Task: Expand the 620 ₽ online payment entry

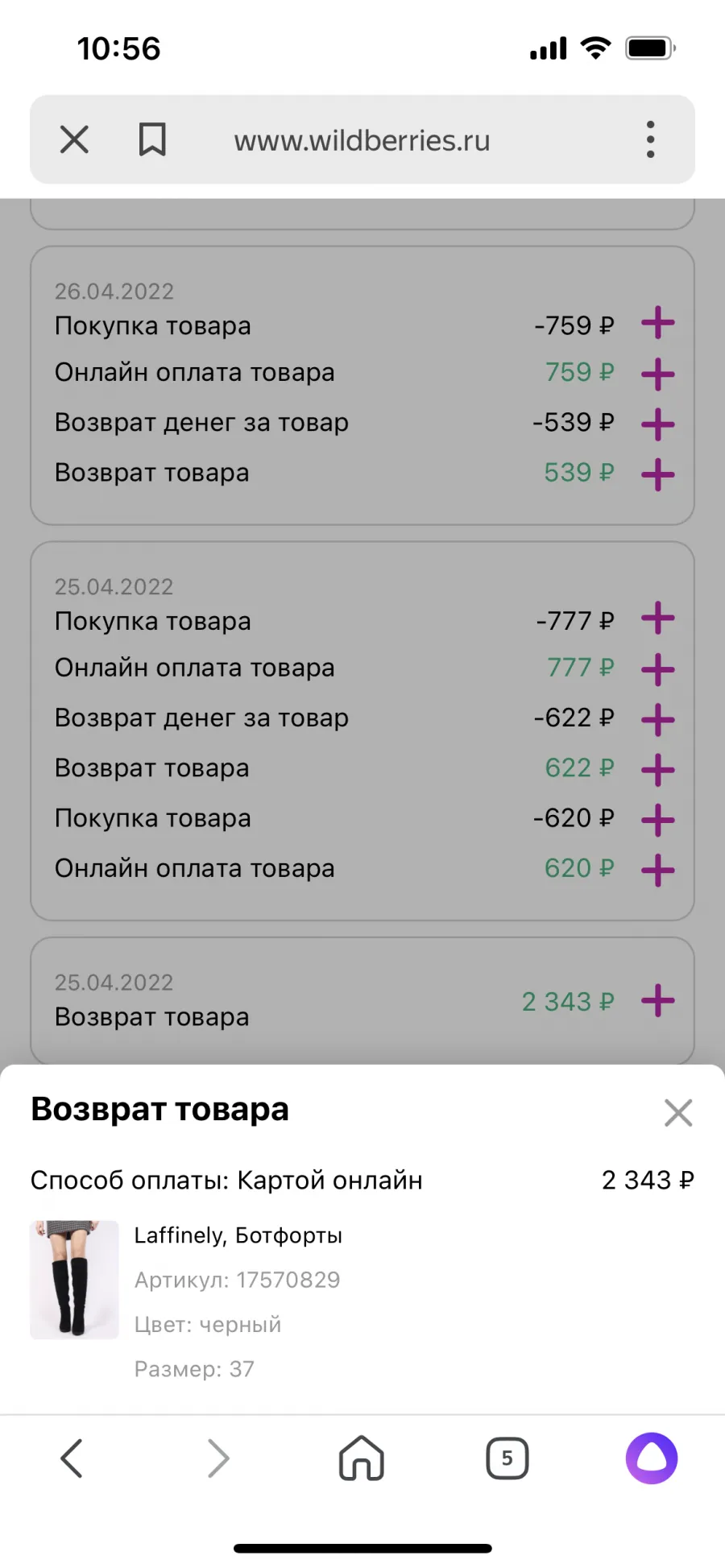Action: pyautogui.click(x=658, y=871)
